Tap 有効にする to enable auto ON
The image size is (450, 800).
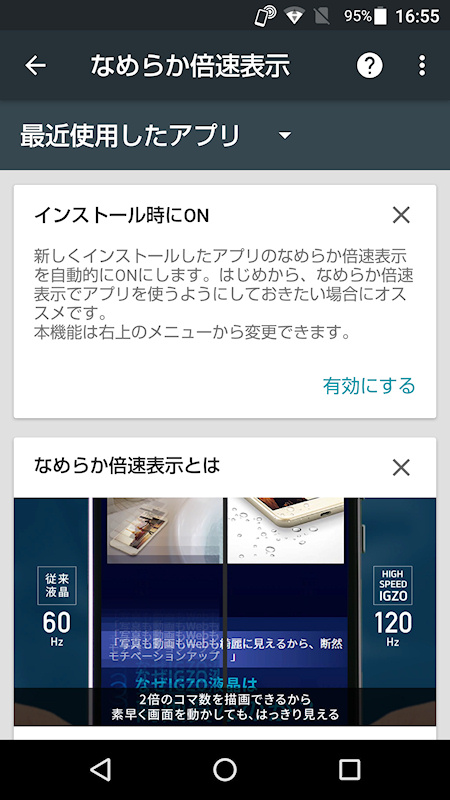[x=369, y=386]
